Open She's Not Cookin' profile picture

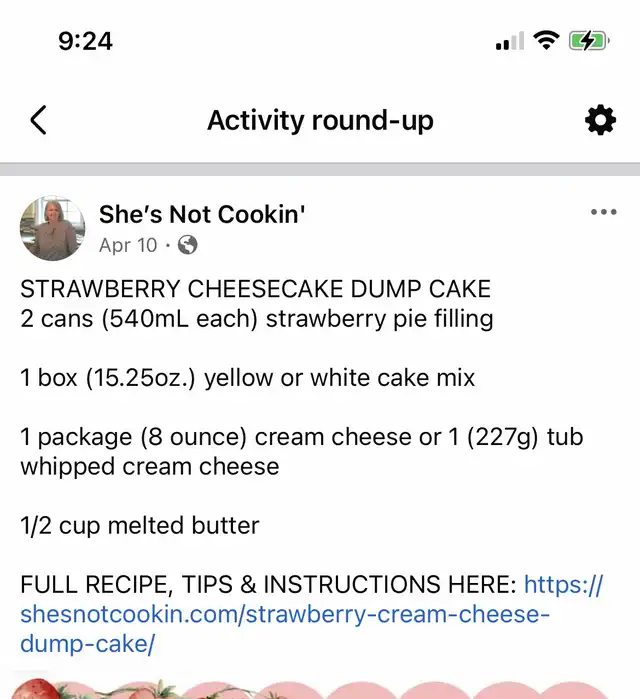pos(52,228)
